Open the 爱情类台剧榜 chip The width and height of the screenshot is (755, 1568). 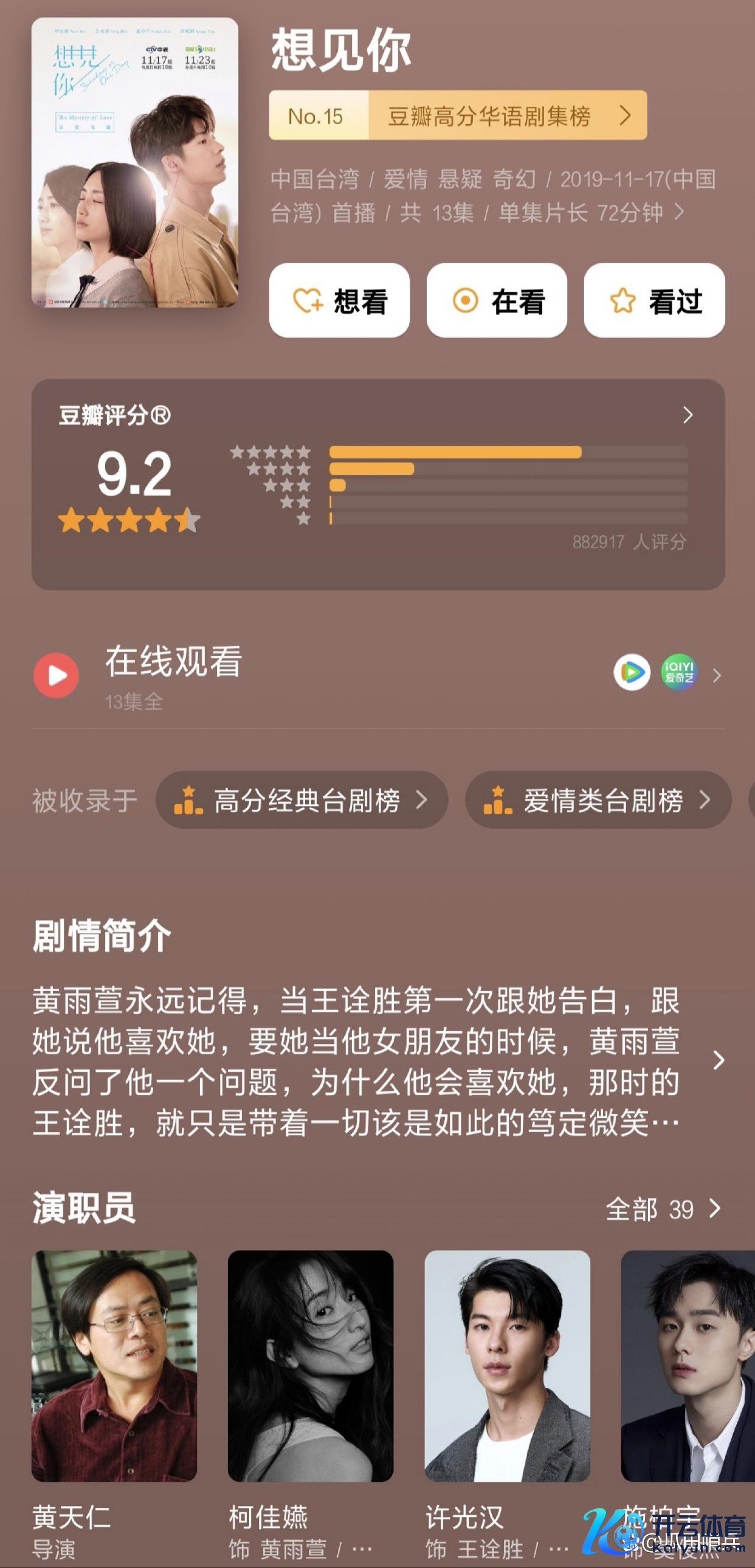(x=598, y=801)
